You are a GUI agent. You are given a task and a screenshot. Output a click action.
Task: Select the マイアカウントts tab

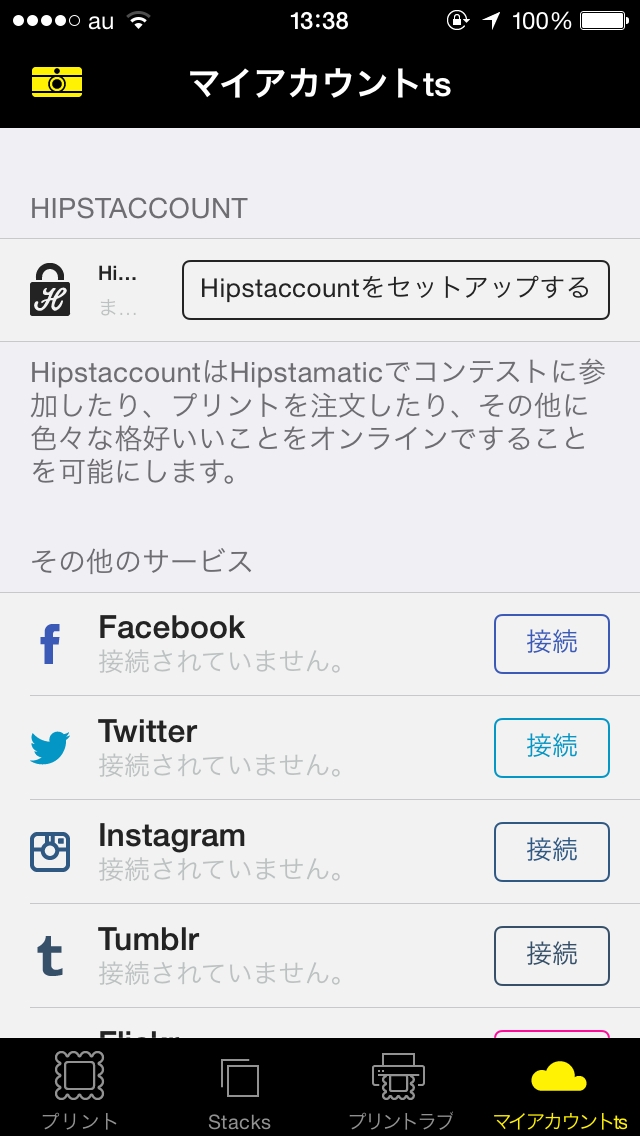coord(559,1088)
